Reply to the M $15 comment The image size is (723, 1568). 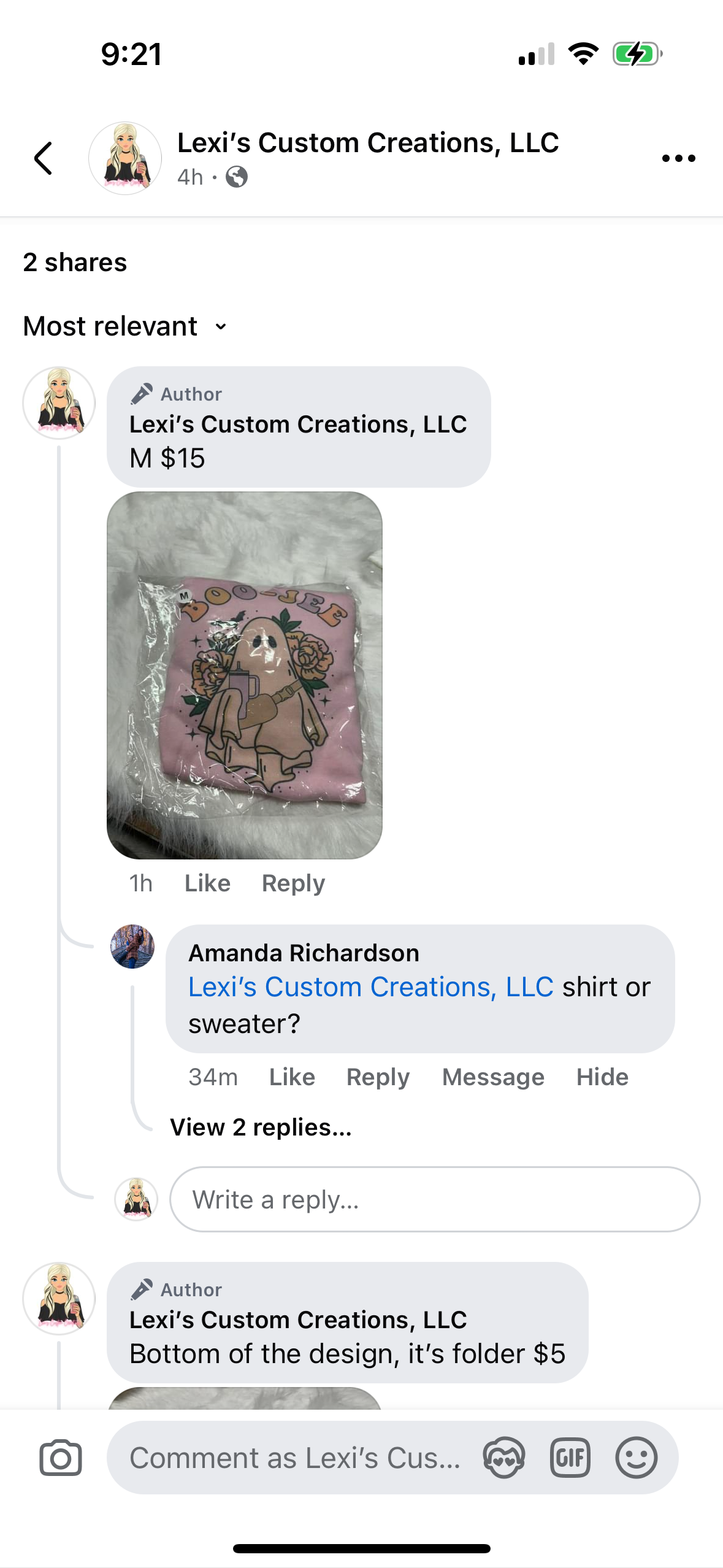[293, 883]
